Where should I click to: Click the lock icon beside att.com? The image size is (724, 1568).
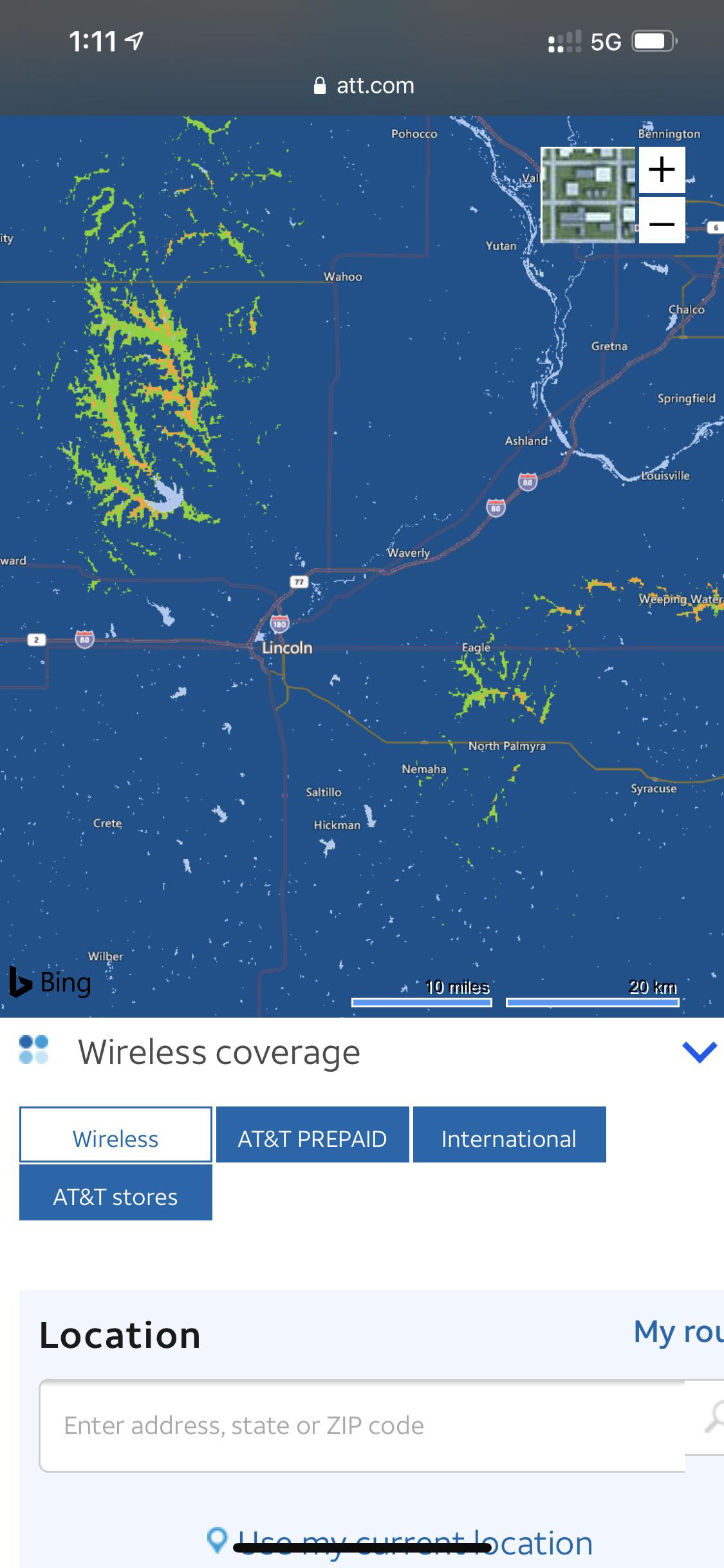pos(320,85)
